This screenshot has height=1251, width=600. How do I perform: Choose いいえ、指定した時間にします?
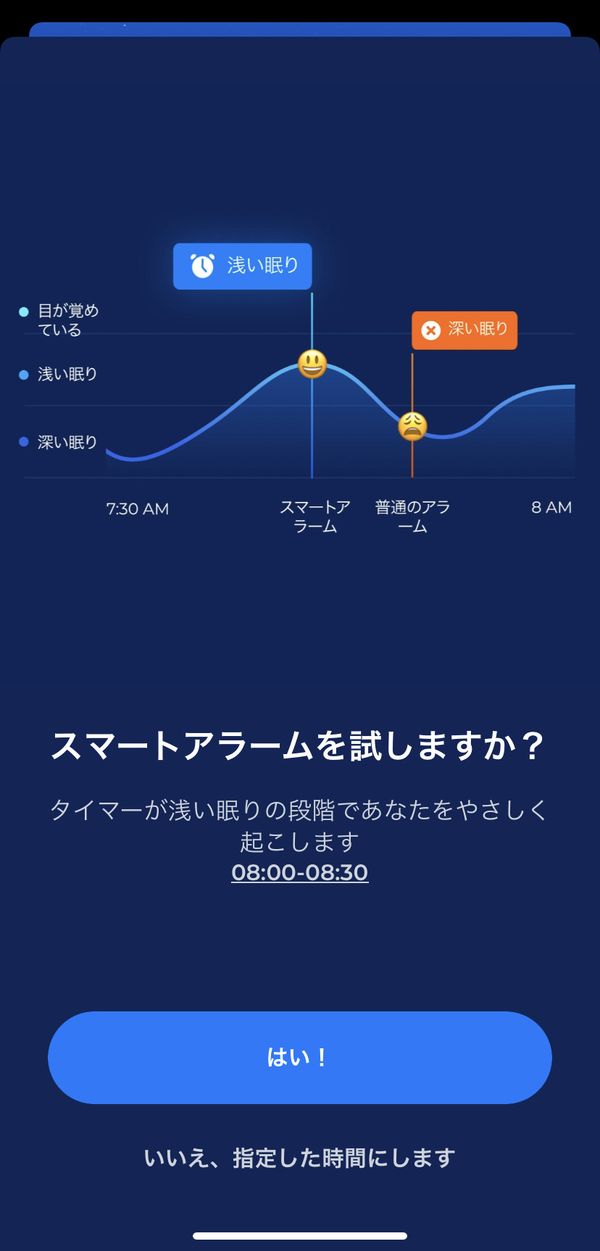click(x=300, y=1158)
